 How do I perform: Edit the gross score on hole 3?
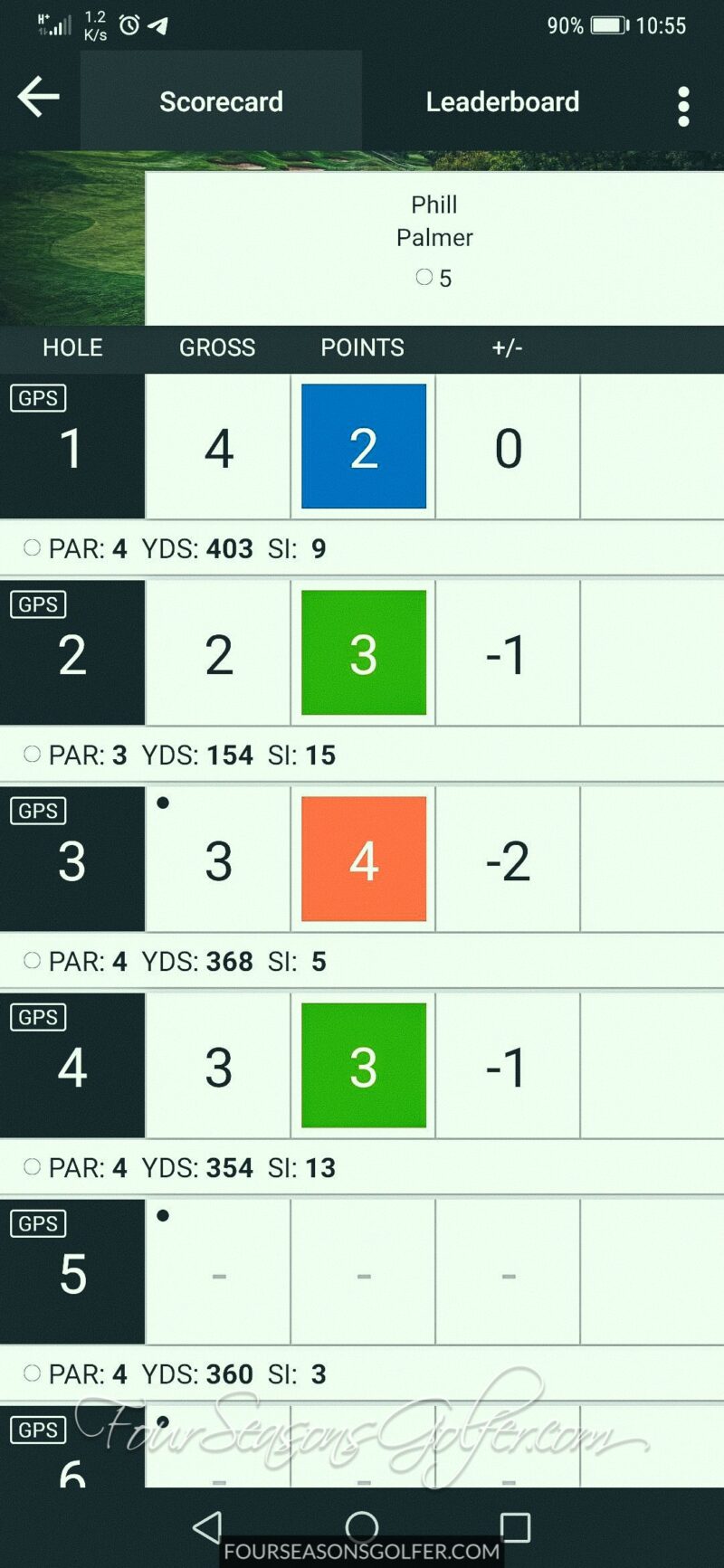tap(218, 860)
